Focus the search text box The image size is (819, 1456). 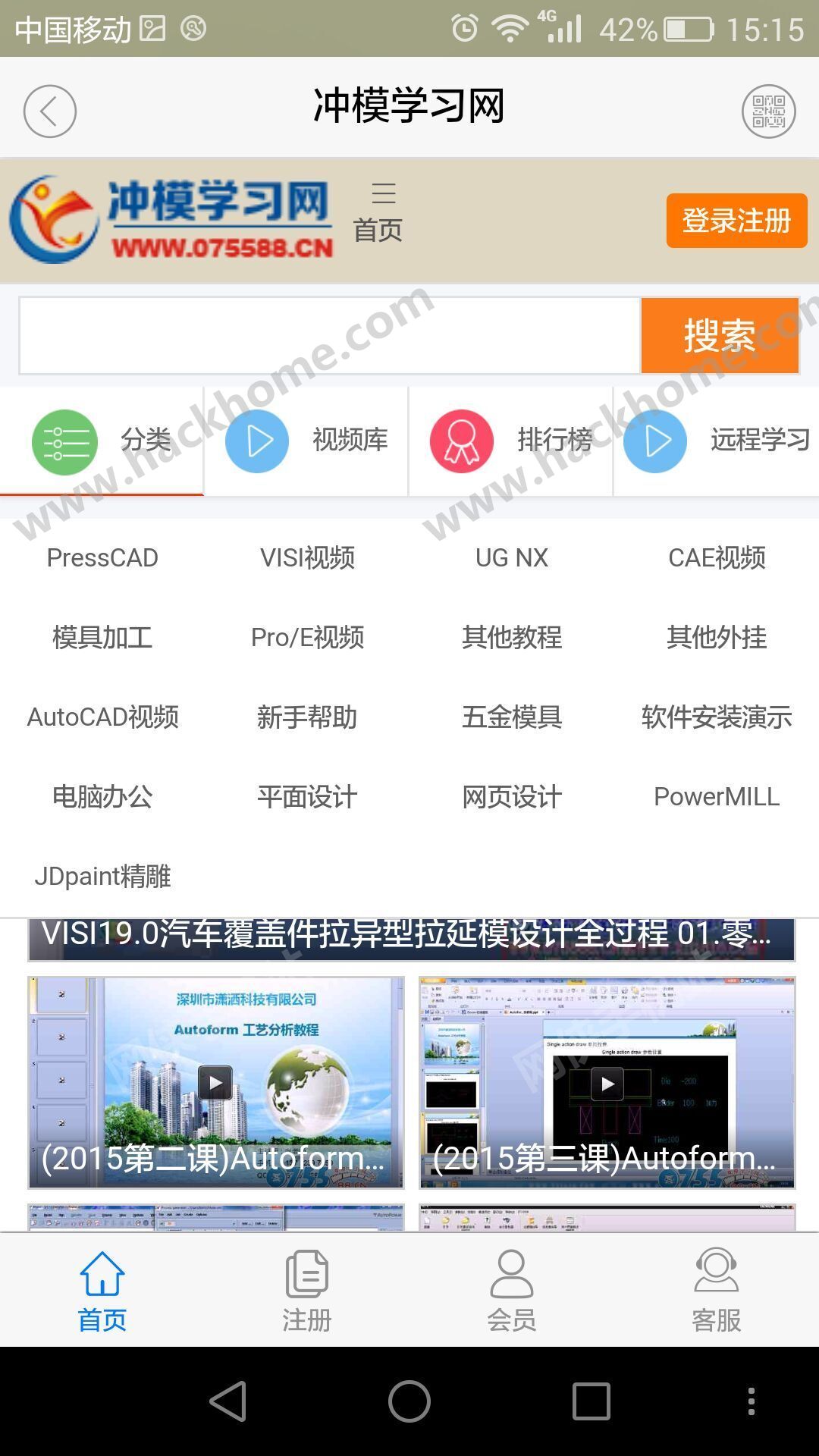coord(330,335)
